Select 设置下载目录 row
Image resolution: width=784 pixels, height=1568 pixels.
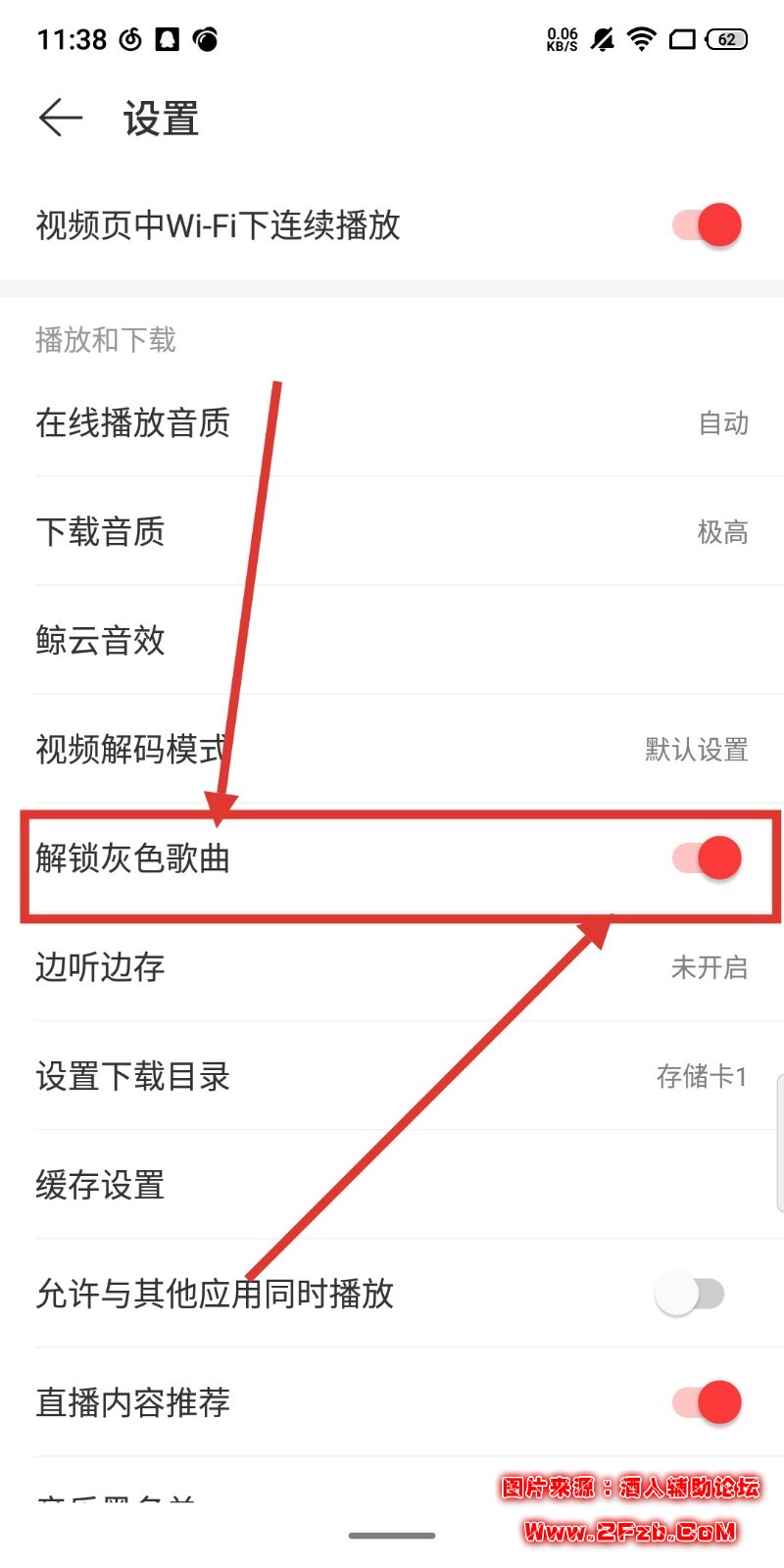392,1076
